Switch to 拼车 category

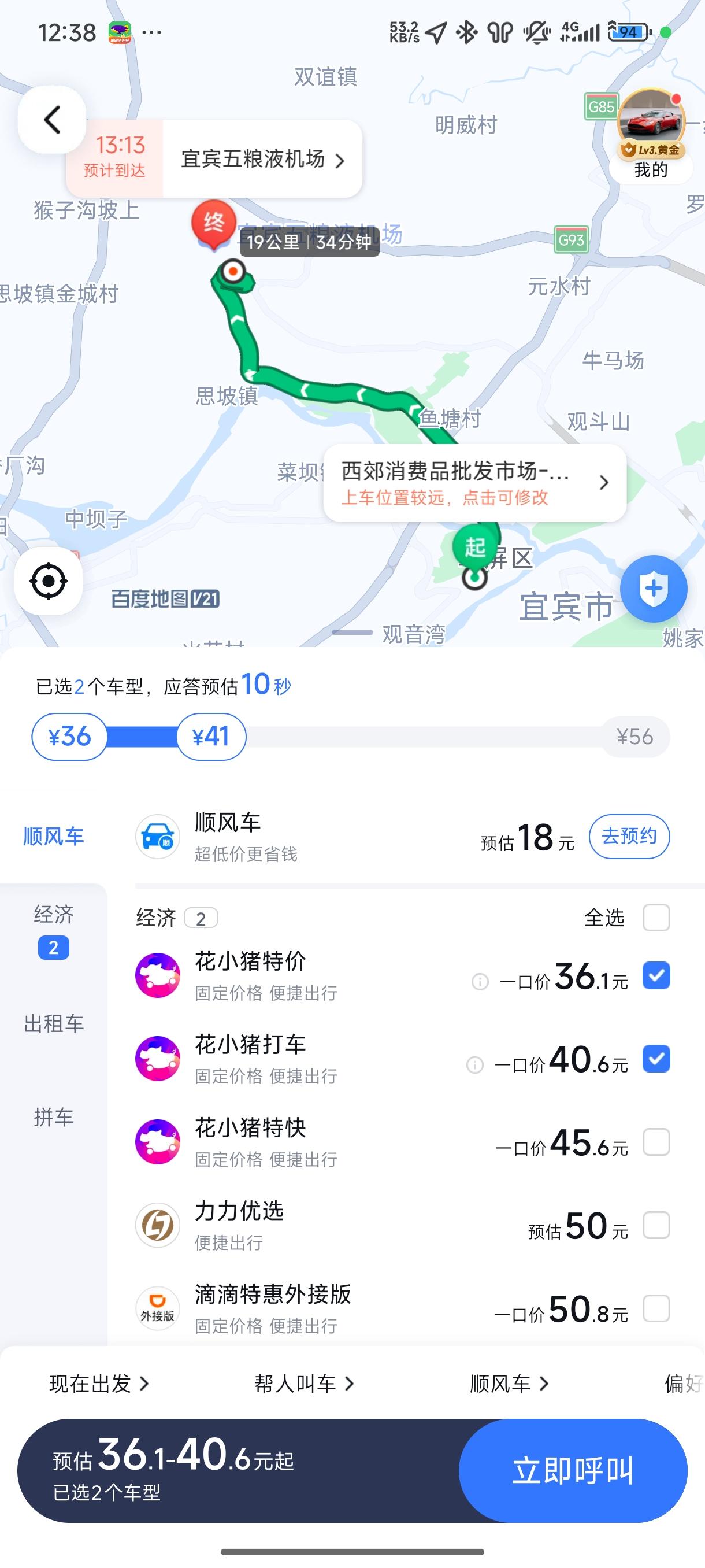click(x=54, y=1117)
